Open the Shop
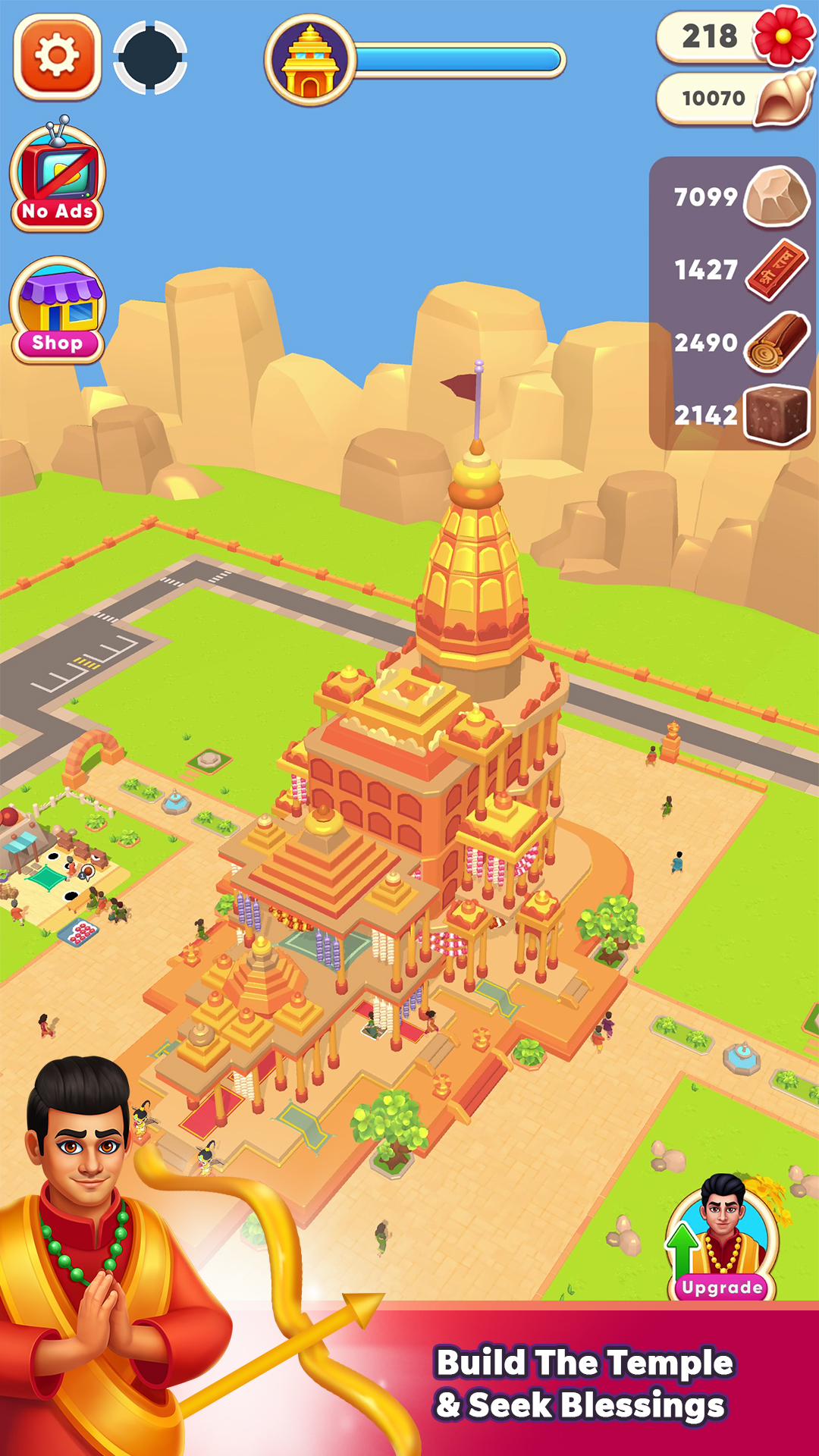819x1456 pixels. [58, 310]
